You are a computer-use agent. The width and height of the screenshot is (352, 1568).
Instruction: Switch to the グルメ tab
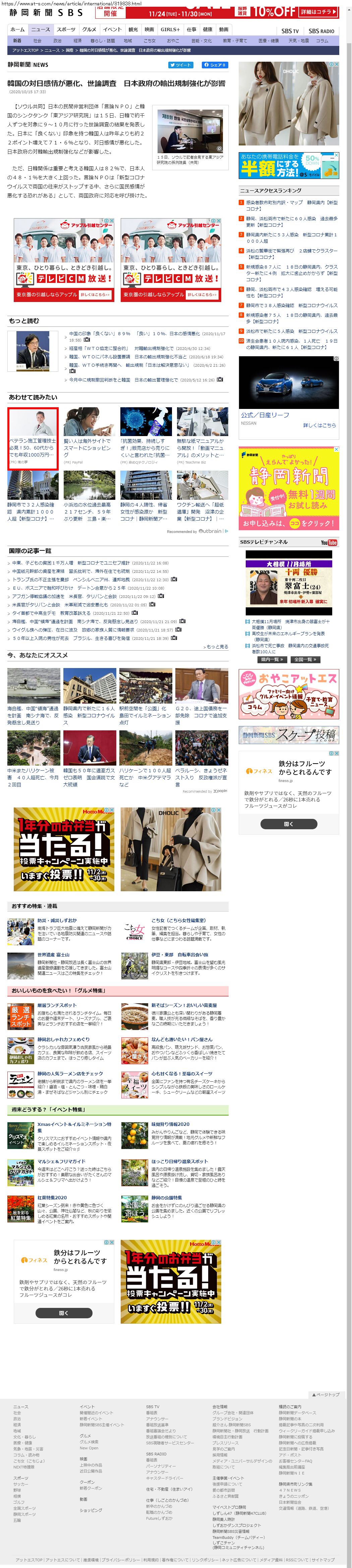90,29
